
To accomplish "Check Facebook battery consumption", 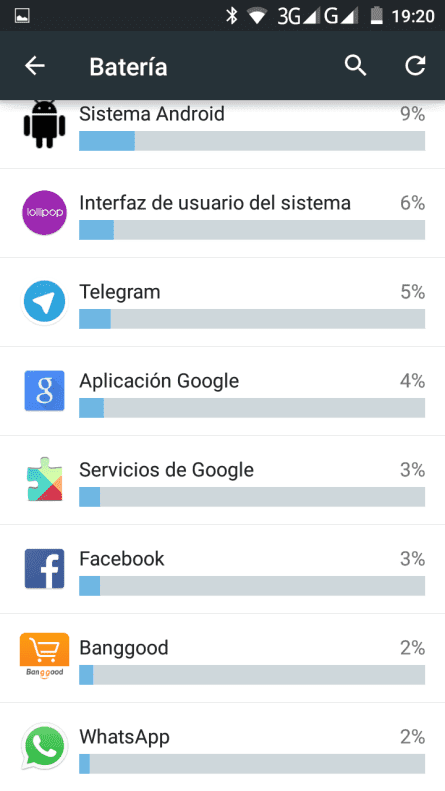I will (x=222, y=569).
